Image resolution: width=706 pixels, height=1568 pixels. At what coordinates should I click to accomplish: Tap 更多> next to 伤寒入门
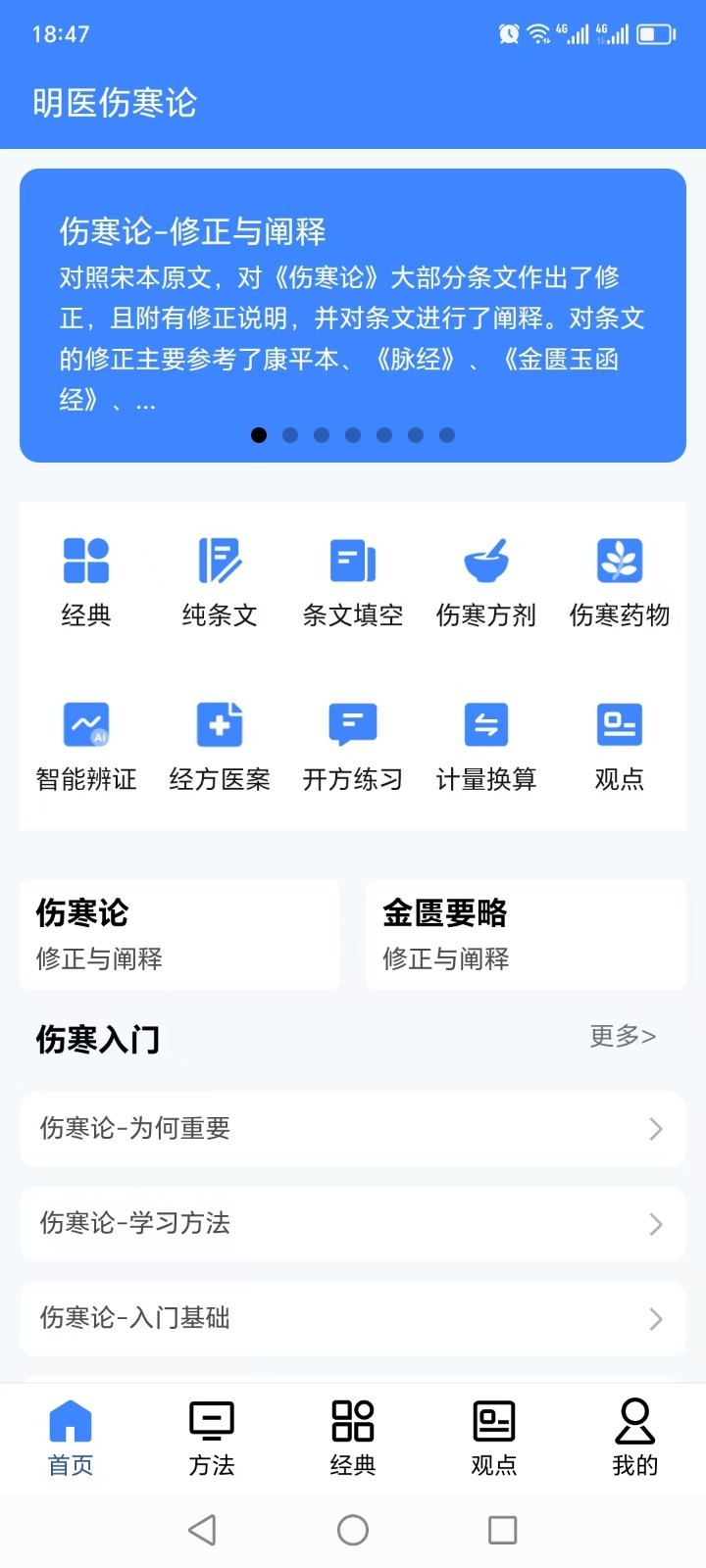click(x=623, y=1036)
